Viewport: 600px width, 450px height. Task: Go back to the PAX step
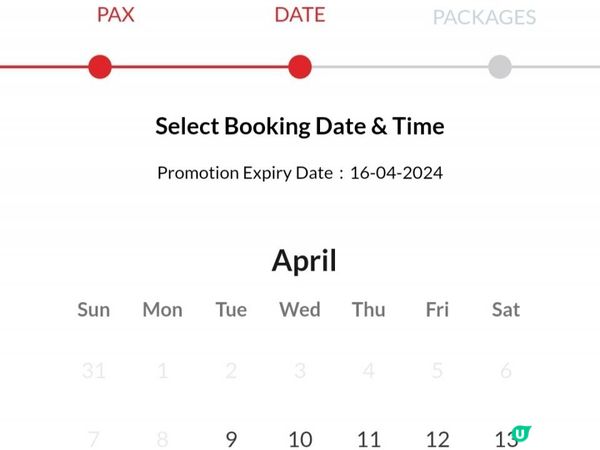point(100,67)
